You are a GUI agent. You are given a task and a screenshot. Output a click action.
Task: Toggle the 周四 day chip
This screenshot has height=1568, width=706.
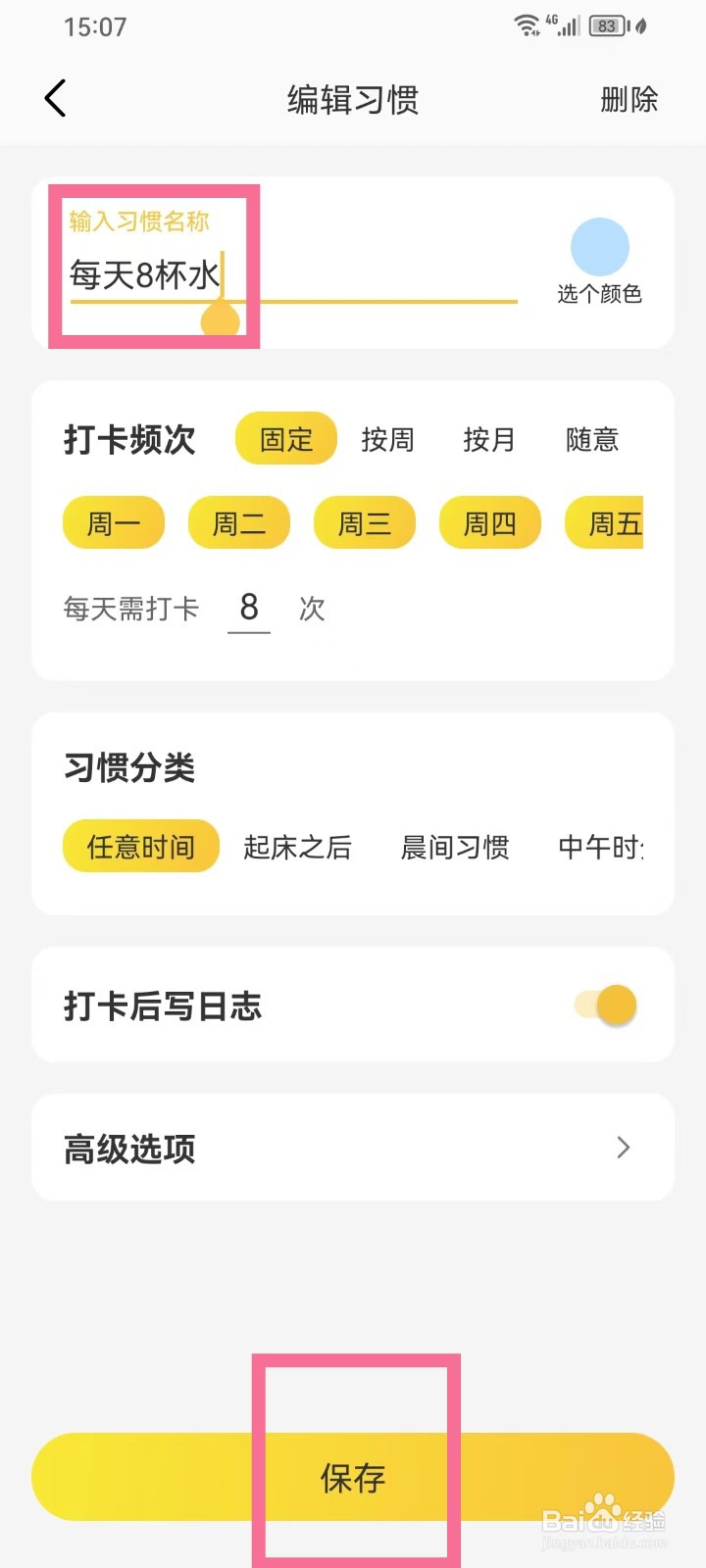tap(489, 523)
